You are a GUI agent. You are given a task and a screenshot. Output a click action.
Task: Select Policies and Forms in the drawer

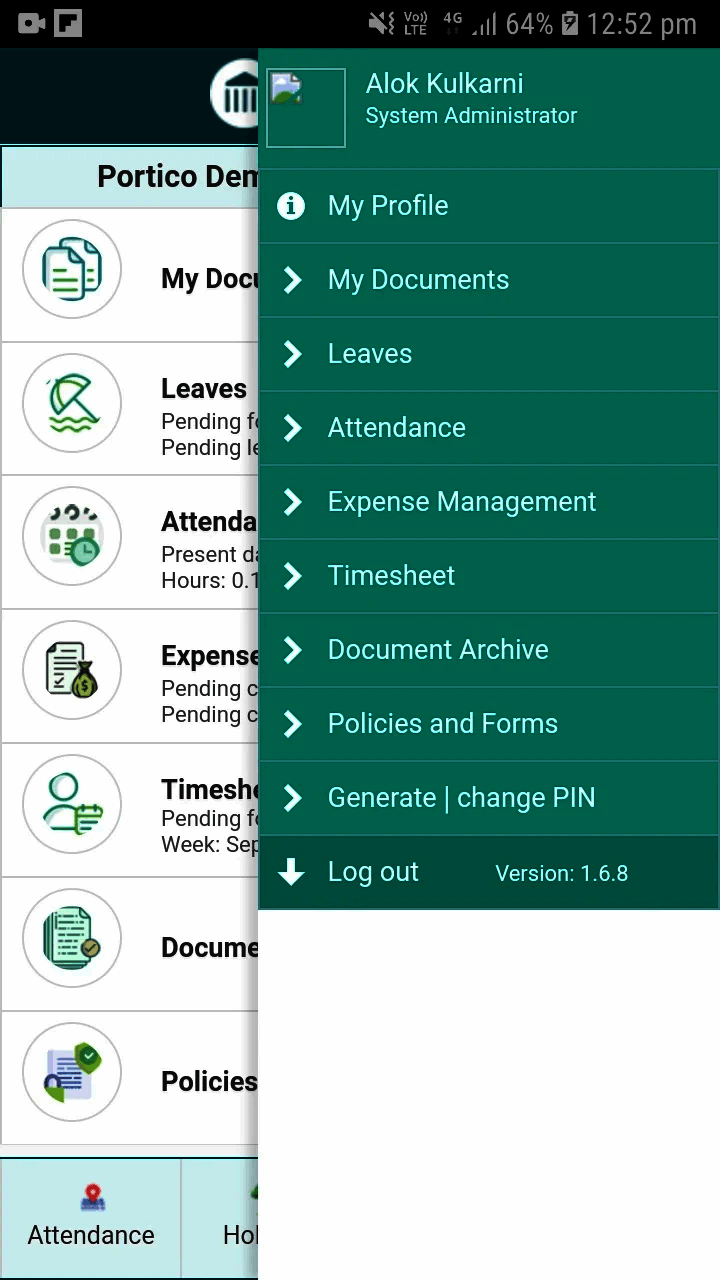[x=443, y=723]
